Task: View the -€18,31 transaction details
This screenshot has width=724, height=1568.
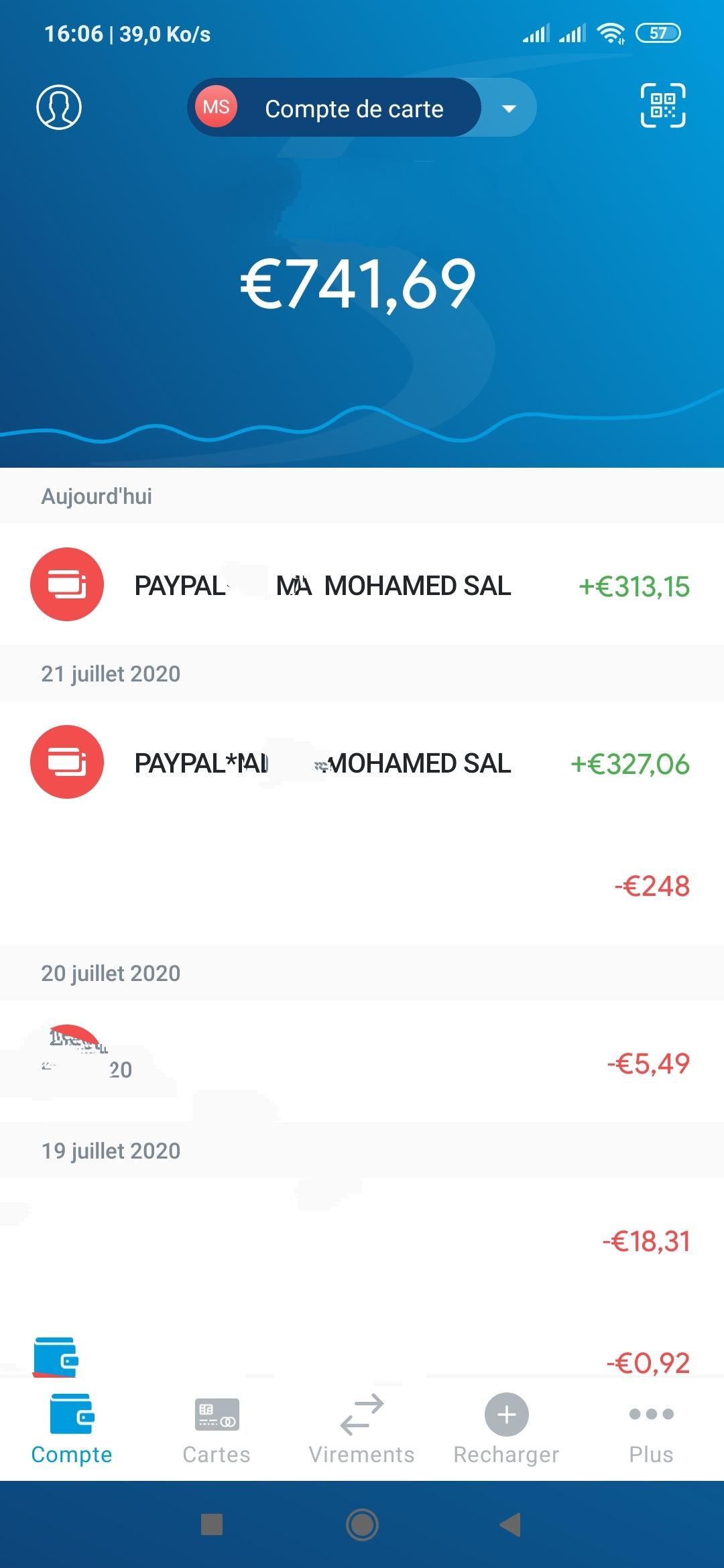Action: pos(362,1240)
